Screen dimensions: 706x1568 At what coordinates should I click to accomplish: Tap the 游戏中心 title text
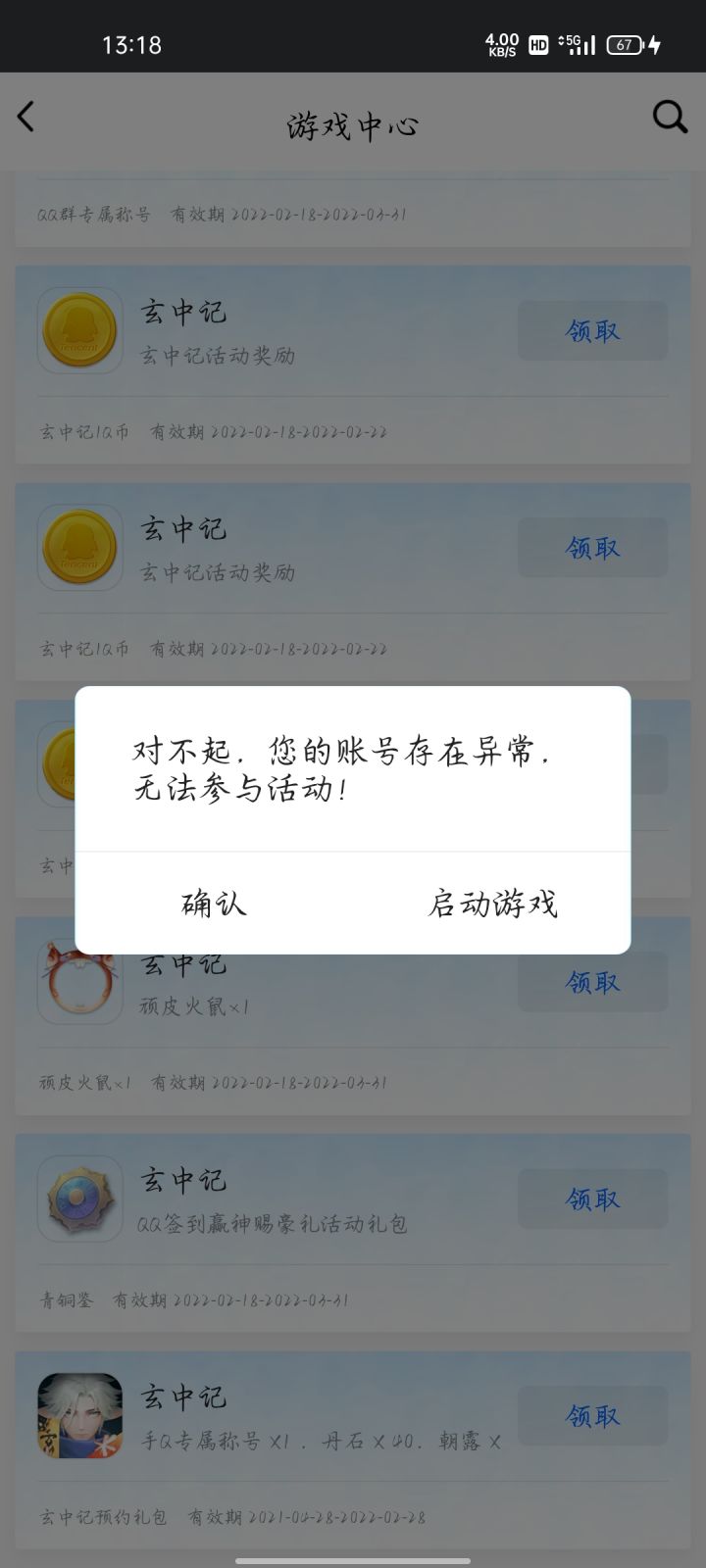(353, 124)
